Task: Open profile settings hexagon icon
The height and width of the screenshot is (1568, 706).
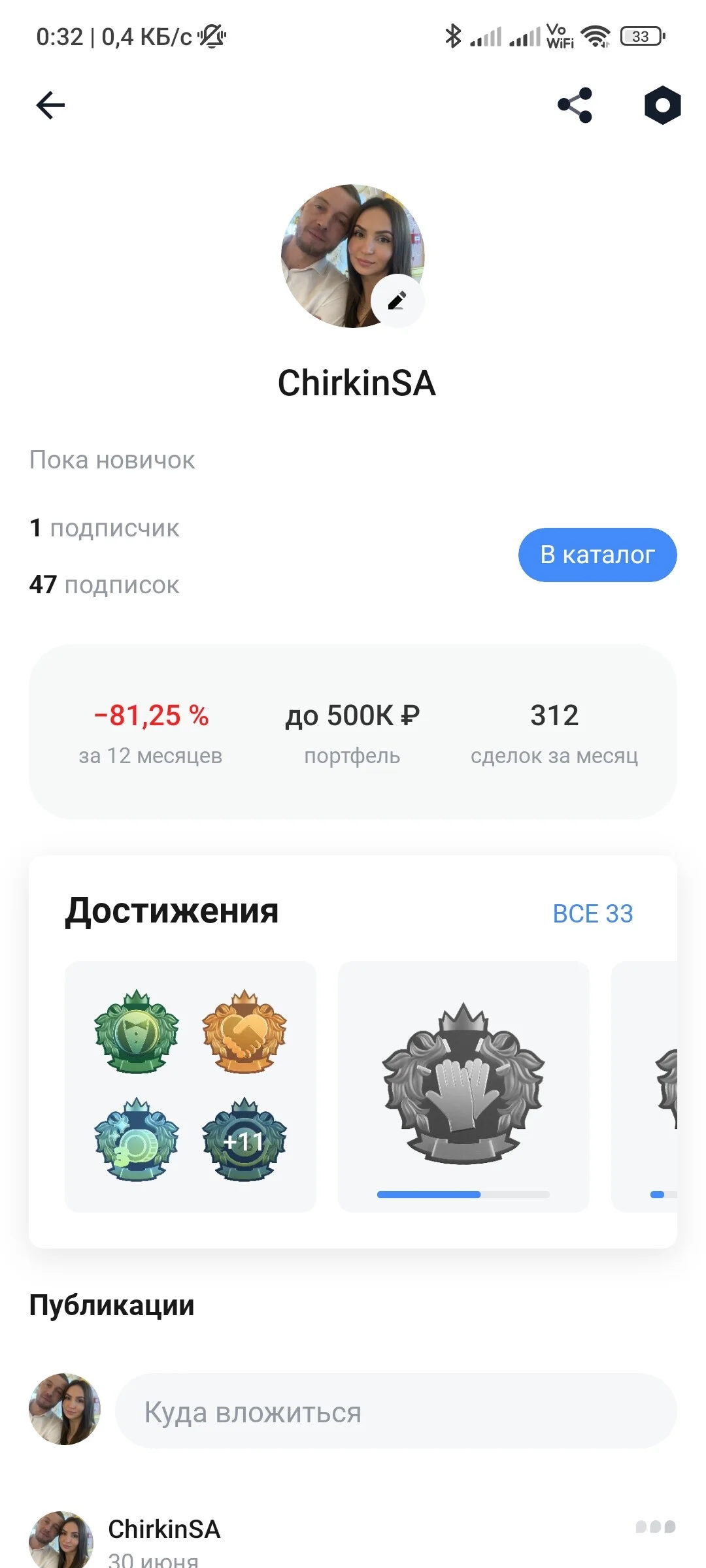Action: click(x=662, y=105)
